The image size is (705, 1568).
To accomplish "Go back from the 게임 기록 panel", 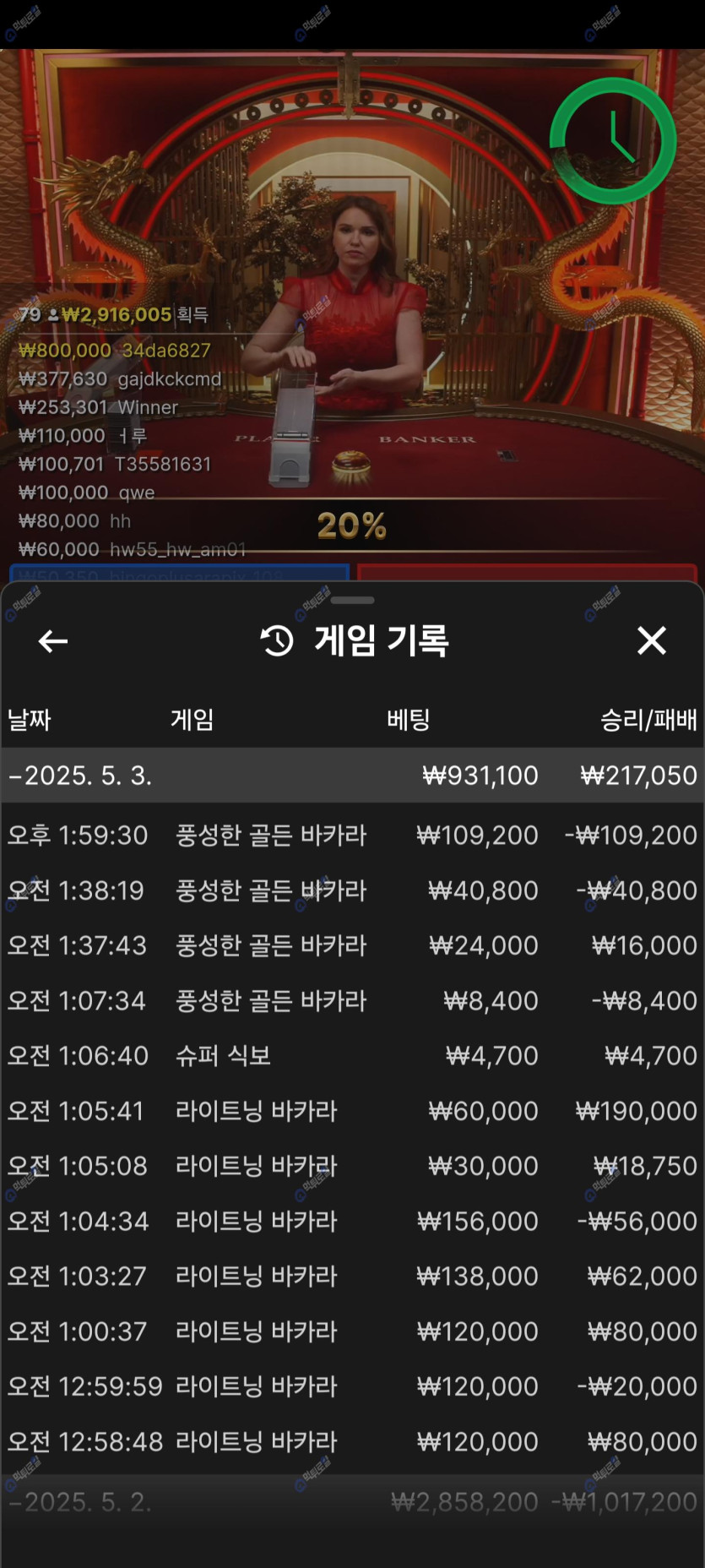I will [53, 641].
